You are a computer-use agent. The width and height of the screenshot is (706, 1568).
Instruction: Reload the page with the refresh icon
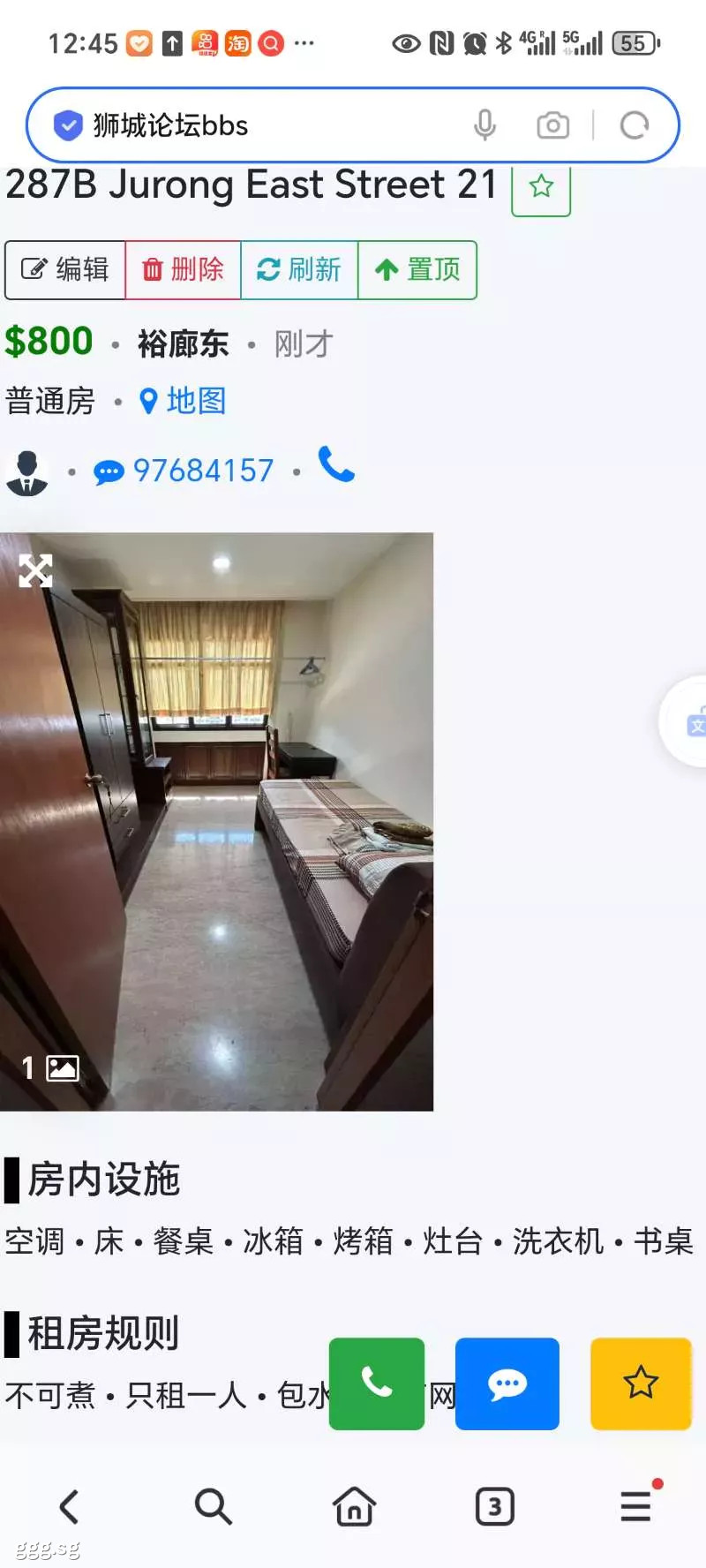click(x=634, y=125)
